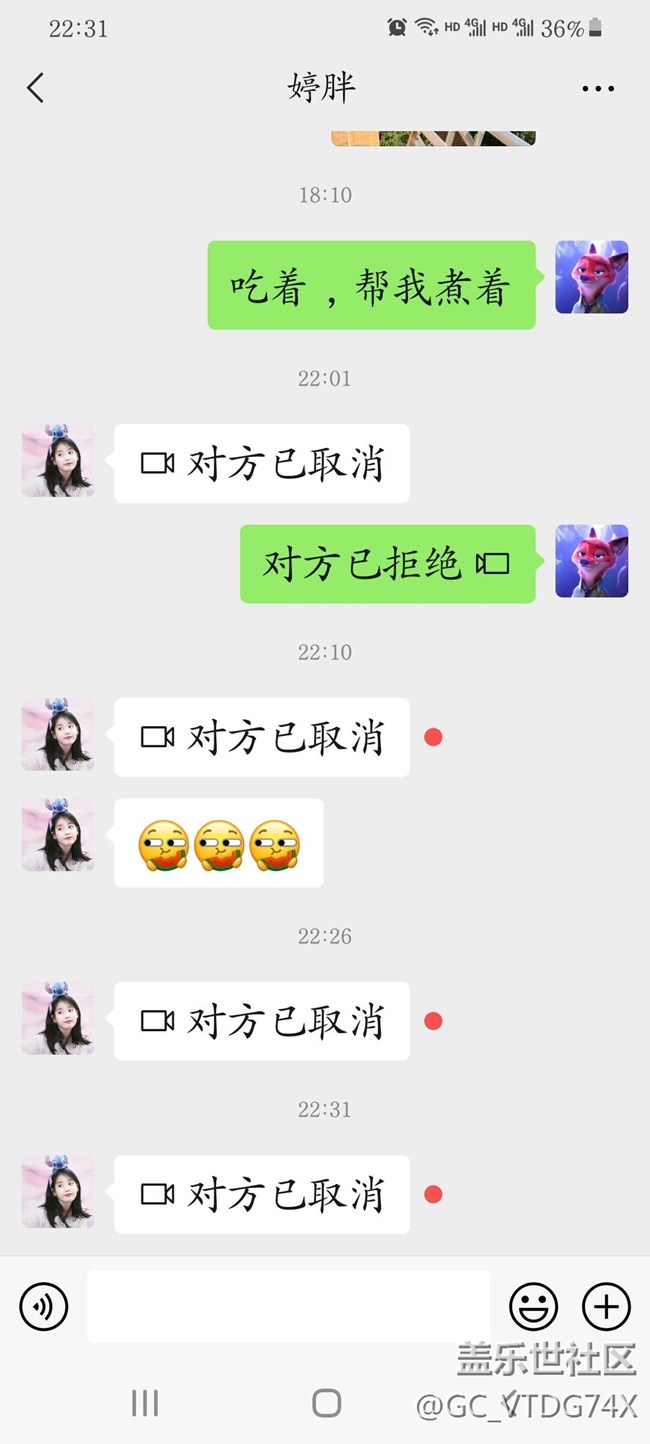Tap the 吃着，帮我煮着 message bubble
This screenshot has height=1444, width=650.
click(x=371, y=286)
